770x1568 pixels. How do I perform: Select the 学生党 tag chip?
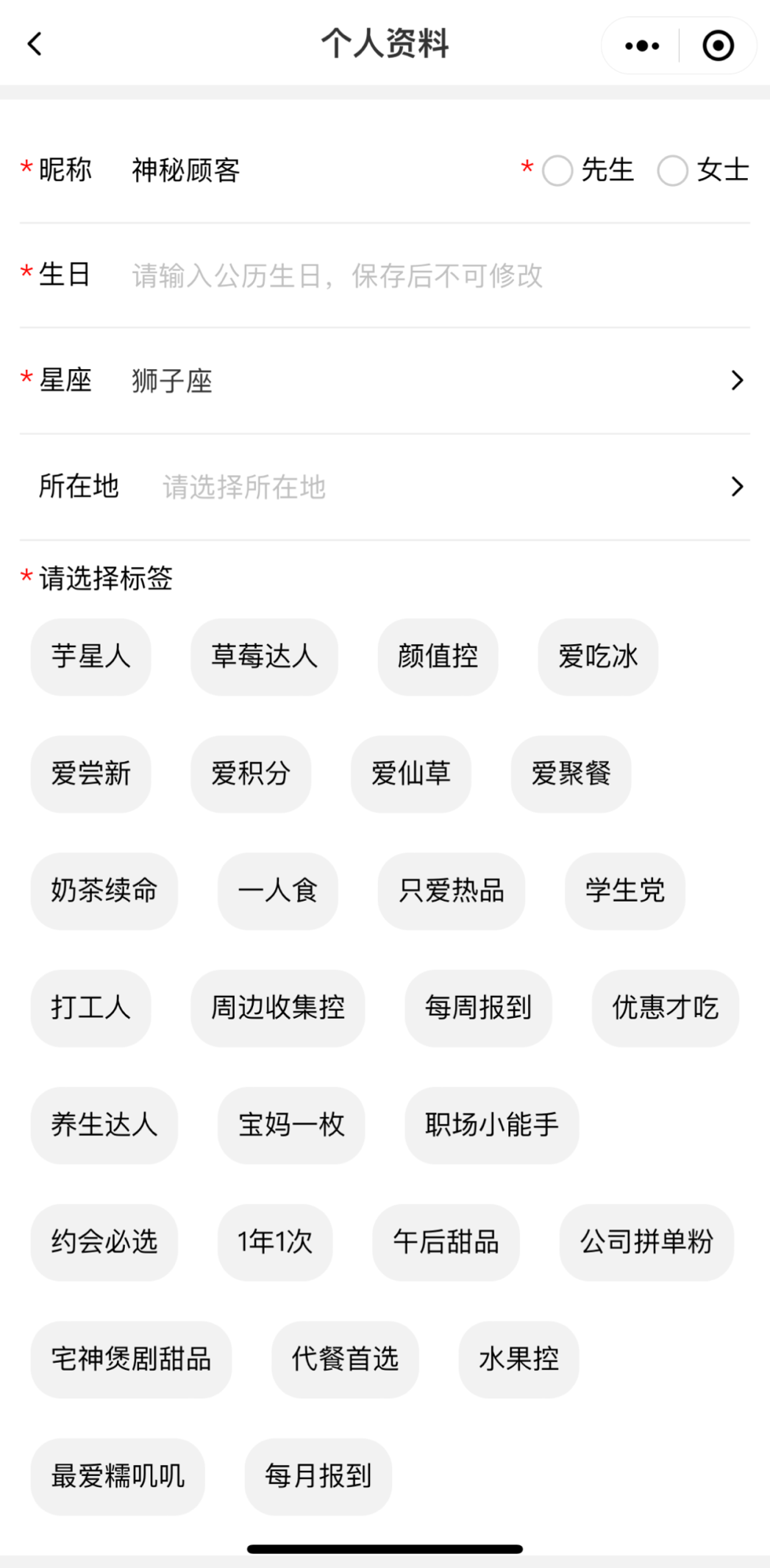[x=625, y=891]
